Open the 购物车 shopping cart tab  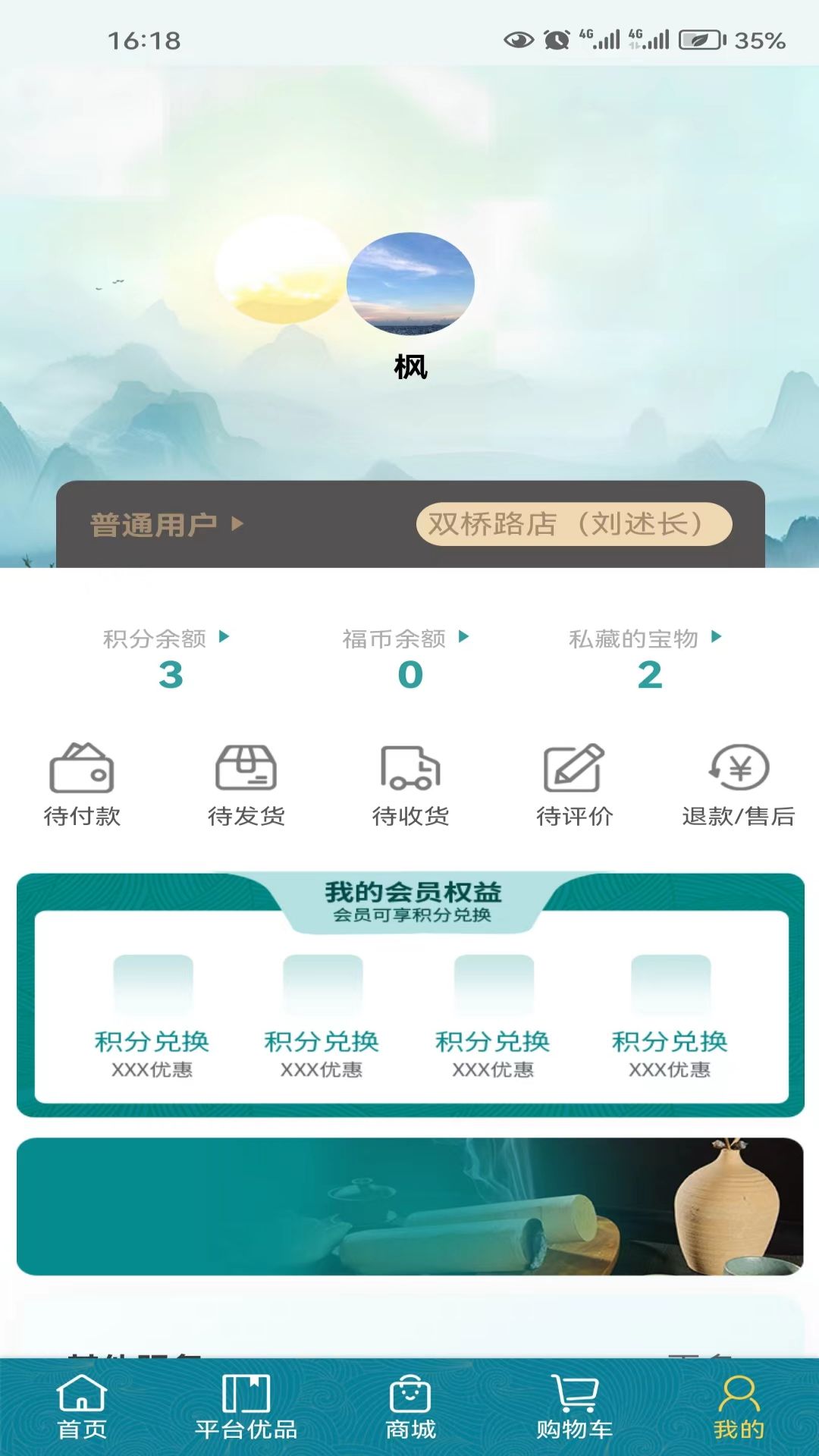coord(574,1407)
